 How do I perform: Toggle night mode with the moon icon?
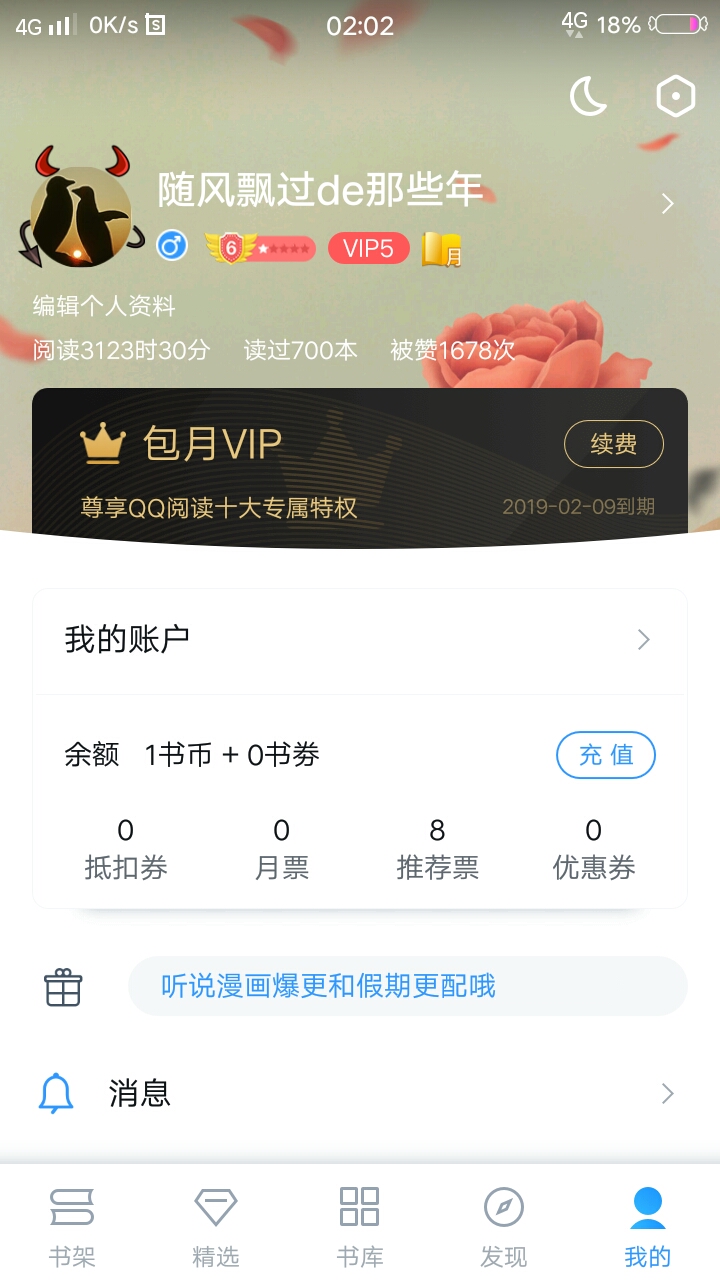tap(588, 97)
